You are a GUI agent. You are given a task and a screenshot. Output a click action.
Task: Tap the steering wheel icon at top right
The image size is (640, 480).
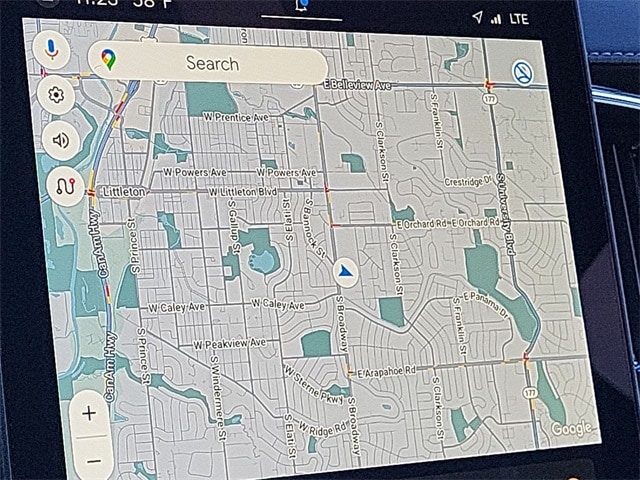(x=521, y=71)
